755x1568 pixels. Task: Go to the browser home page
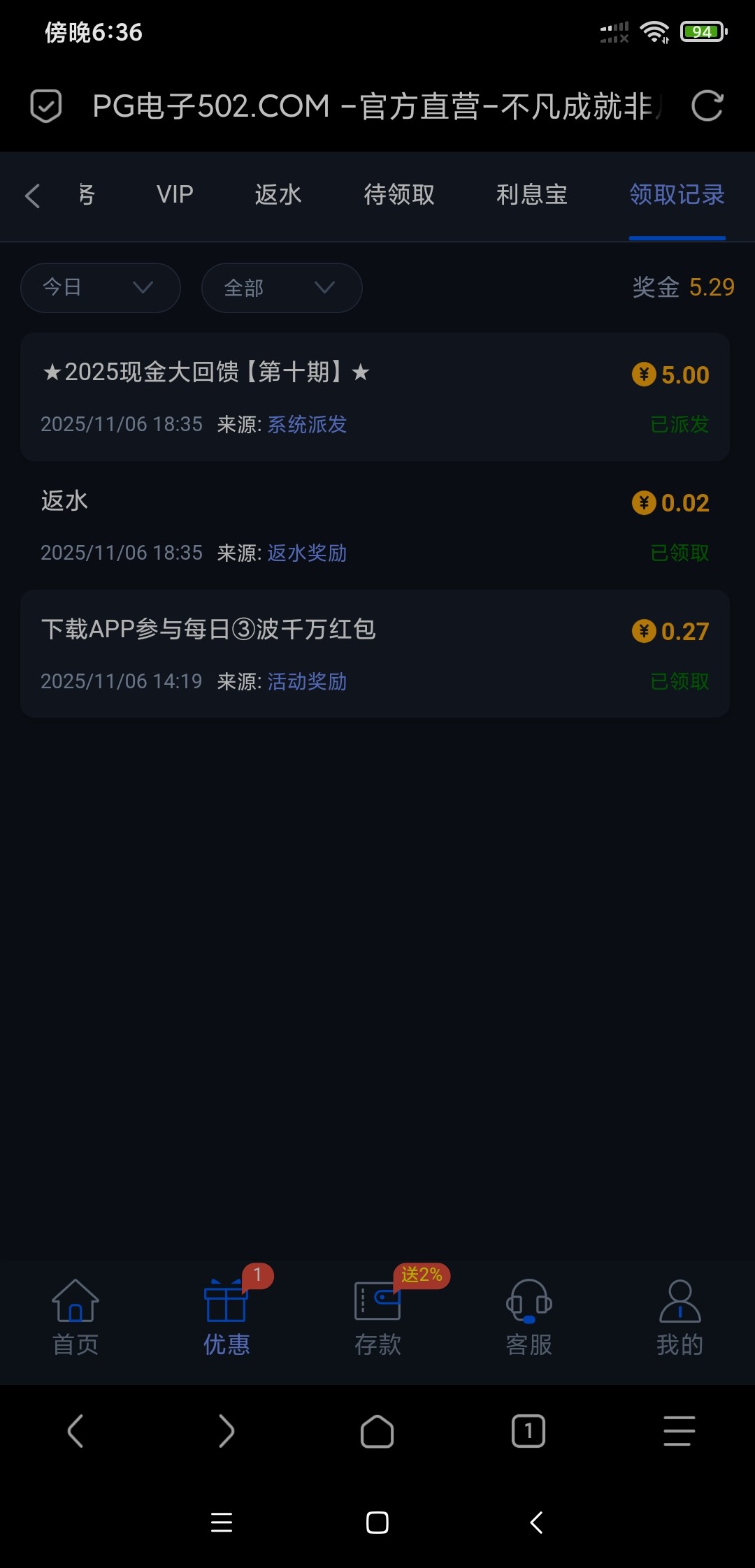(377, 1431)
